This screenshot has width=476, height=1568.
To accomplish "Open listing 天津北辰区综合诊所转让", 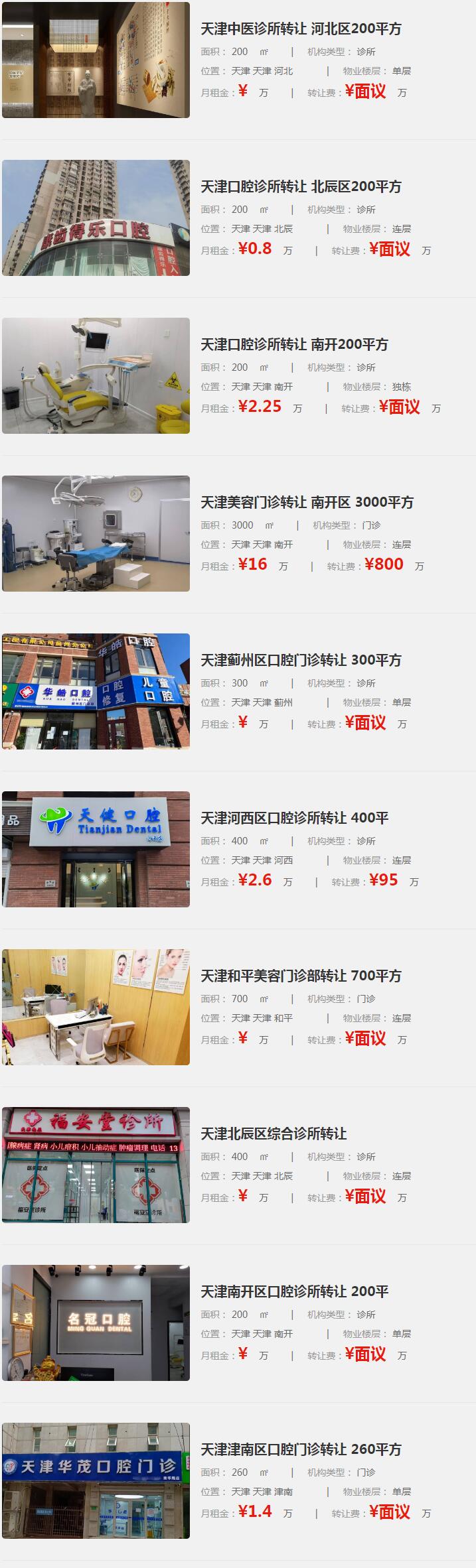I will click(x=274, y=1134).
